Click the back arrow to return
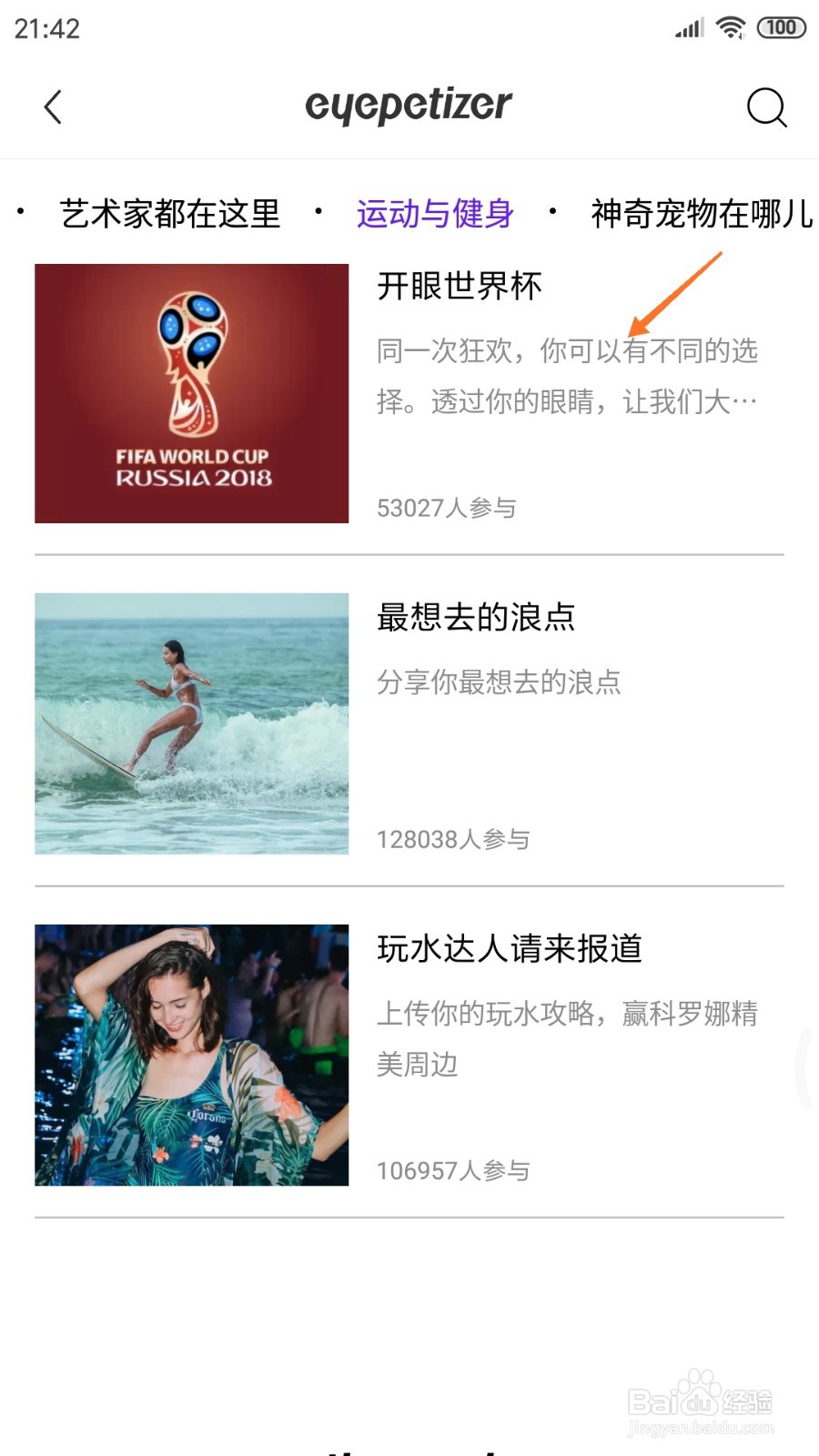The height and width of the screenshot is (1456, 819). point(52,106)
